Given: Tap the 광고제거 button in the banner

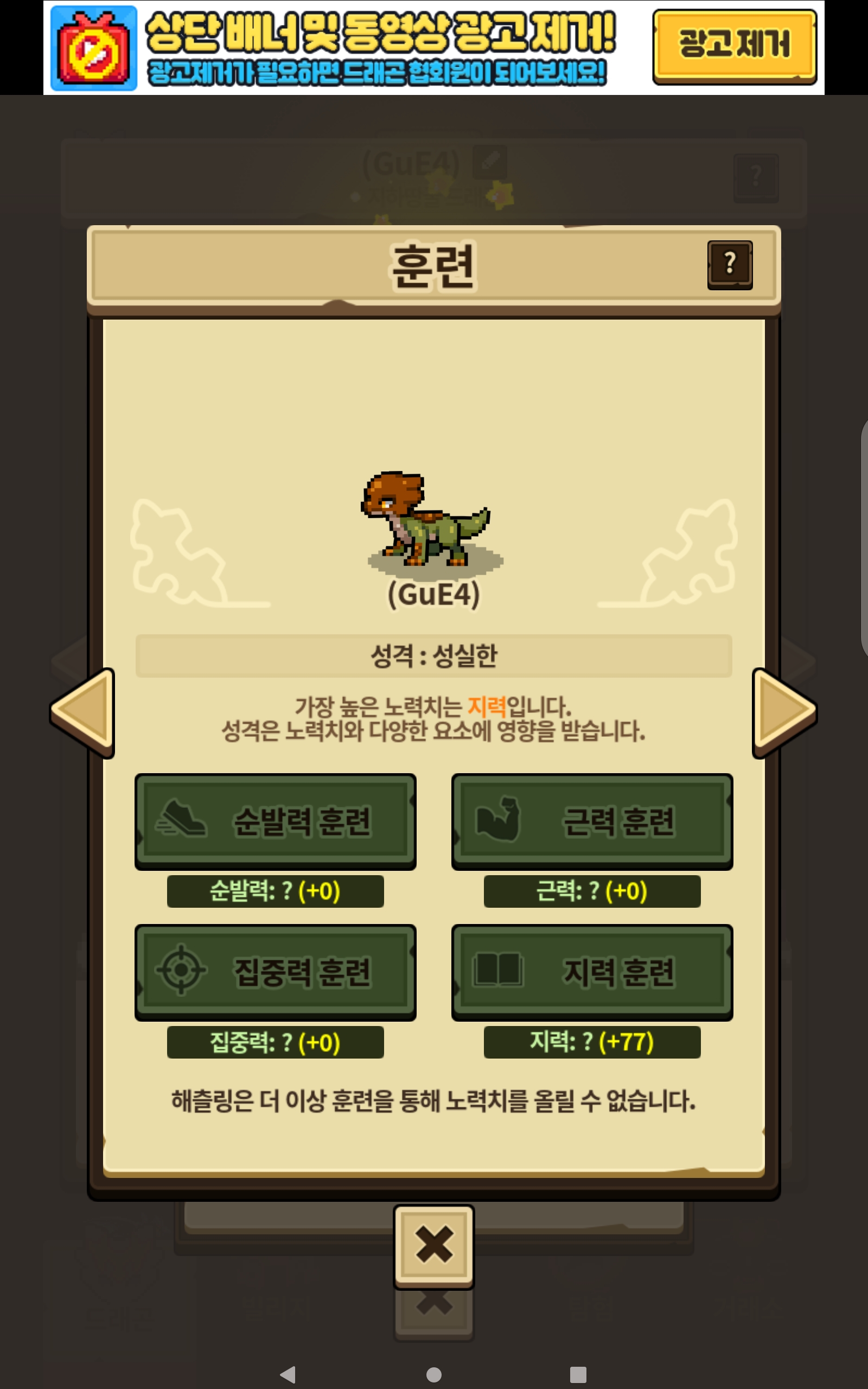Looking at the screenshot, I should pyautogui.click(x=734, y=46).
